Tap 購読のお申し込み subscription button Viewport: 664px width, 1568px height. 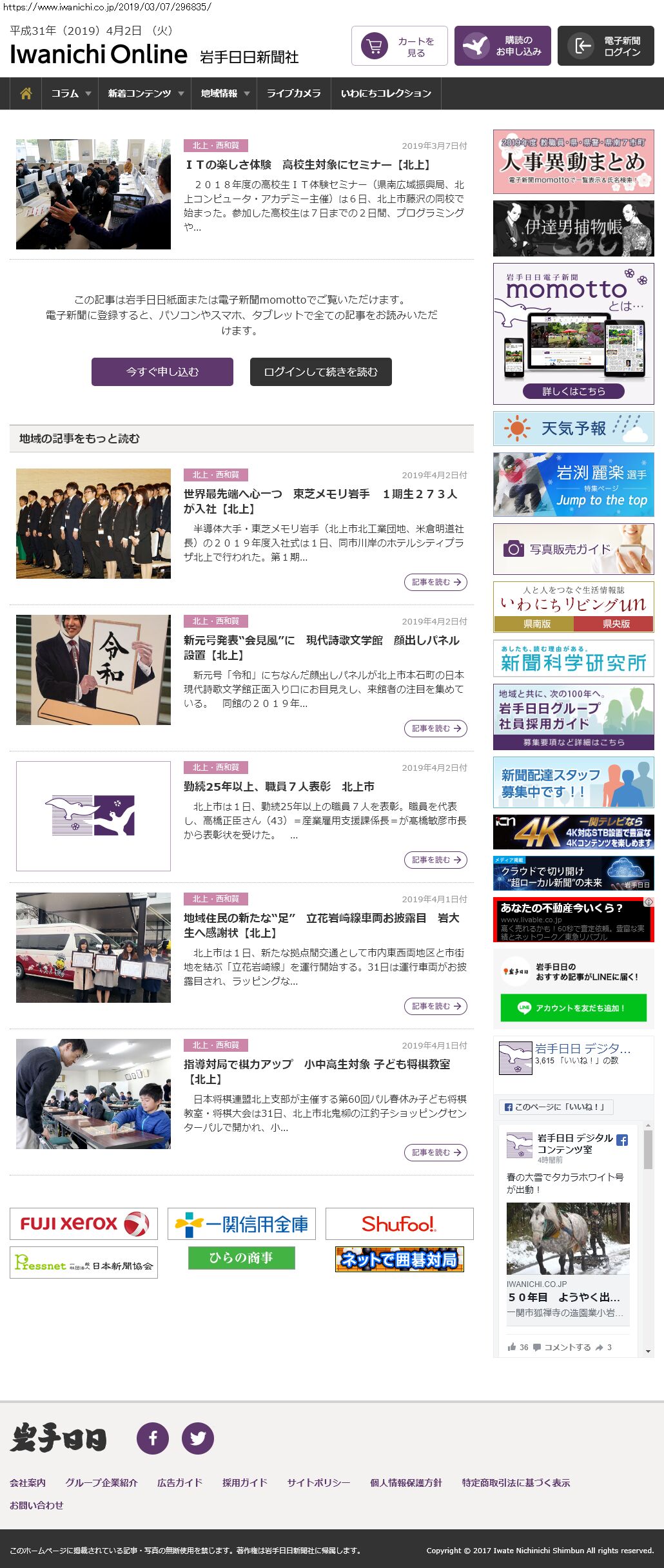click(x=502, y=46)
